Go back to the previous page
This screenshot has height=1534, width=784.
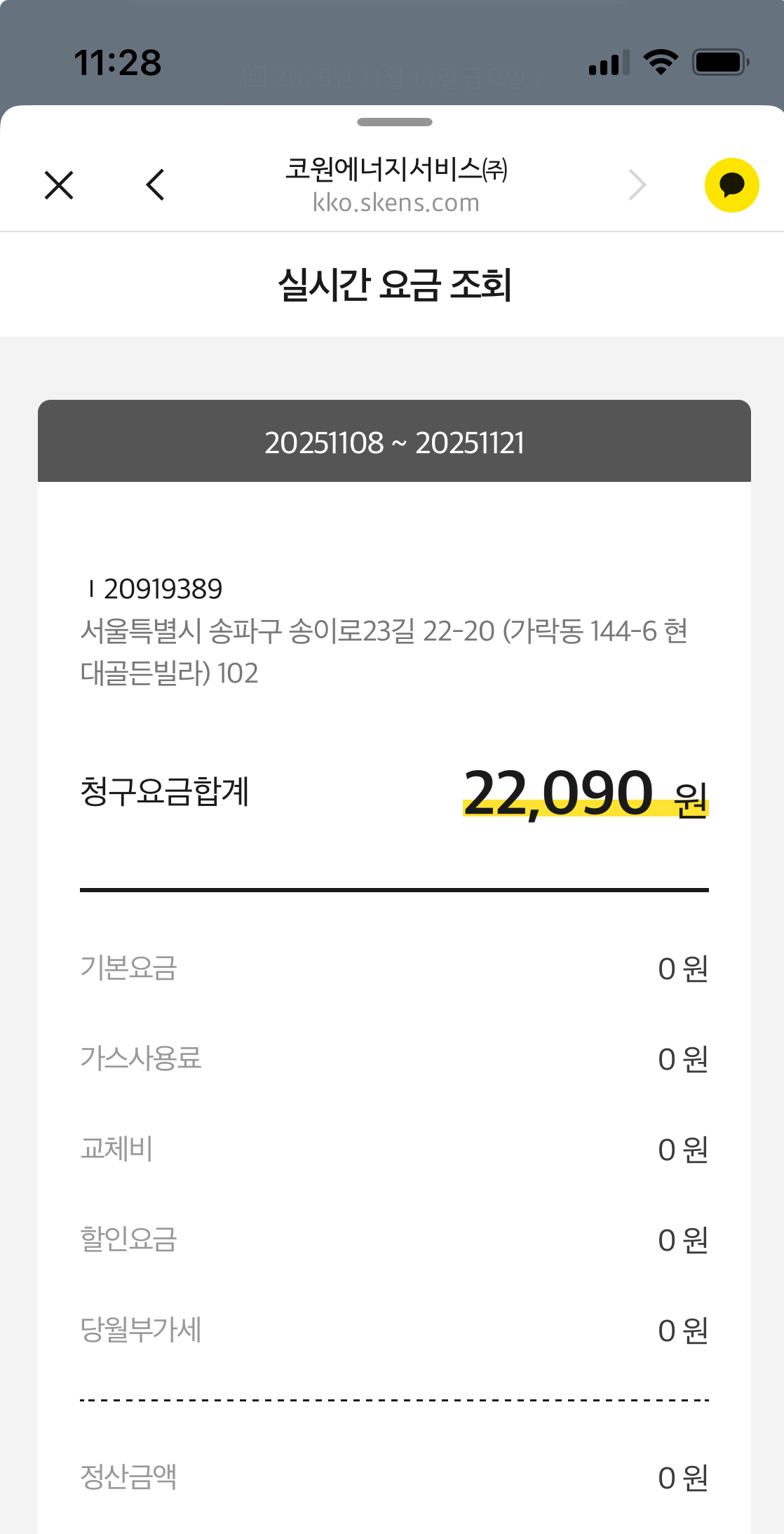click(x=156, y=185)
